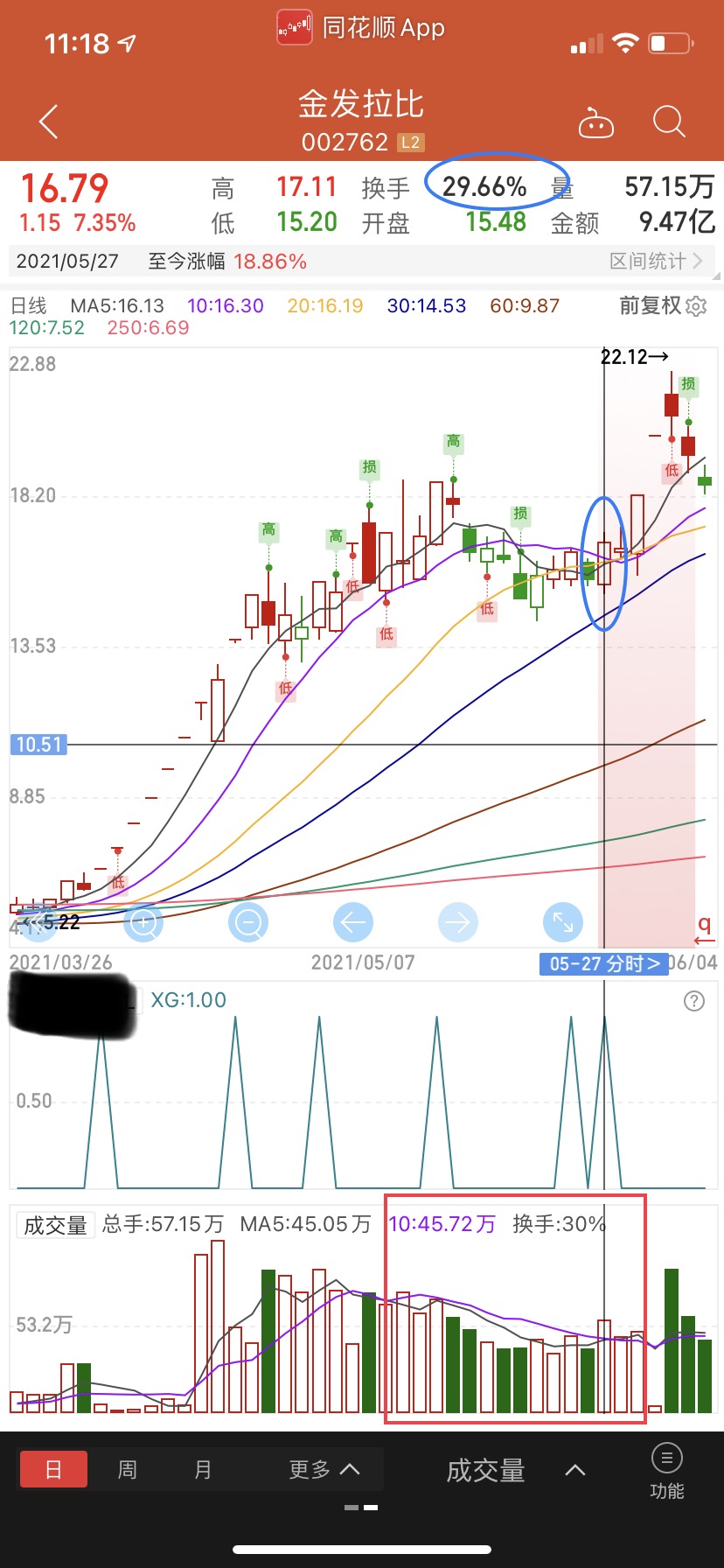Open the robot assistant icon
The width and height of the screenshot is (724, 1568).
(x=596, y=124)
